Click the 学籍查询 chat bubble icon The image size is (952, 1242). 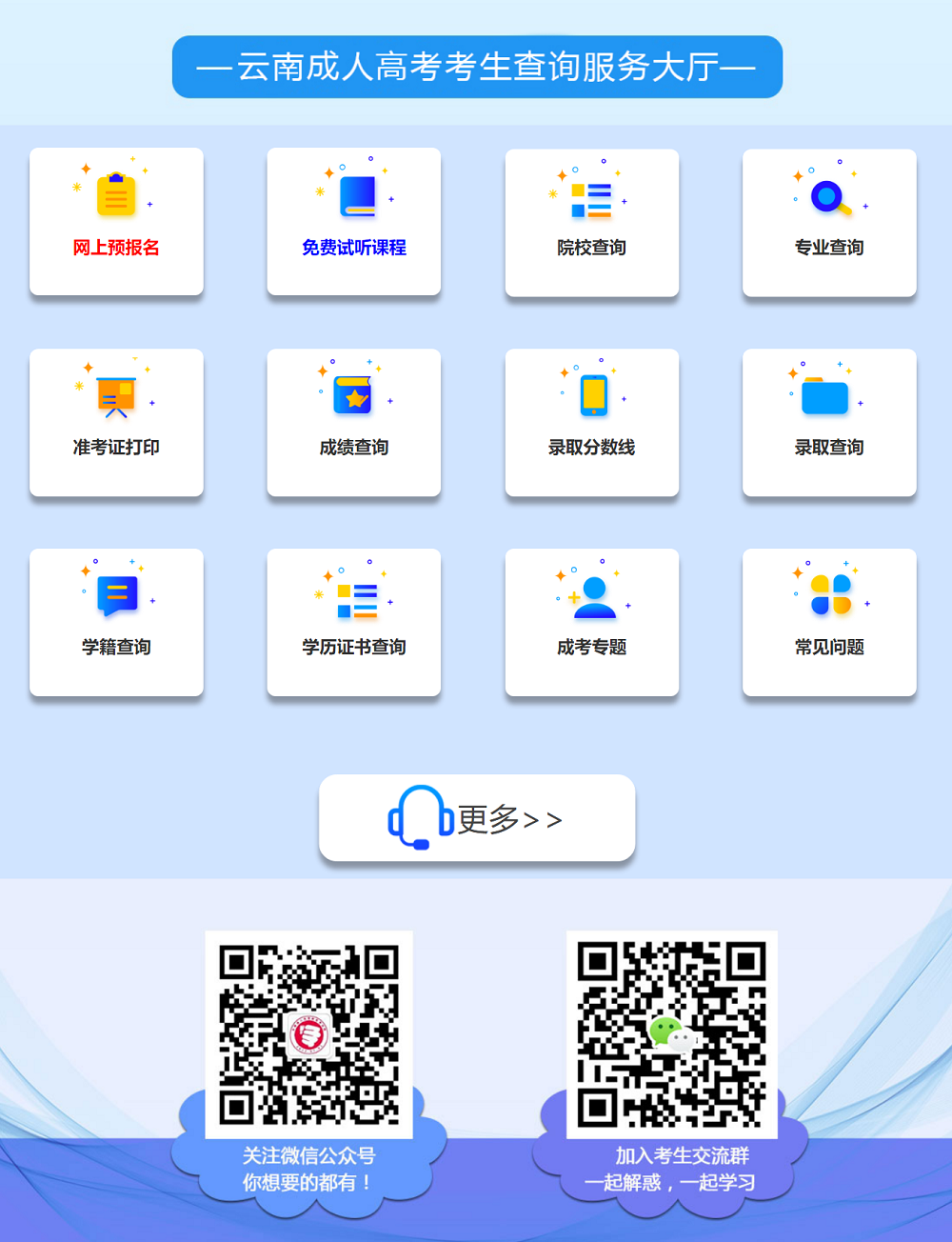pos(116,594)
